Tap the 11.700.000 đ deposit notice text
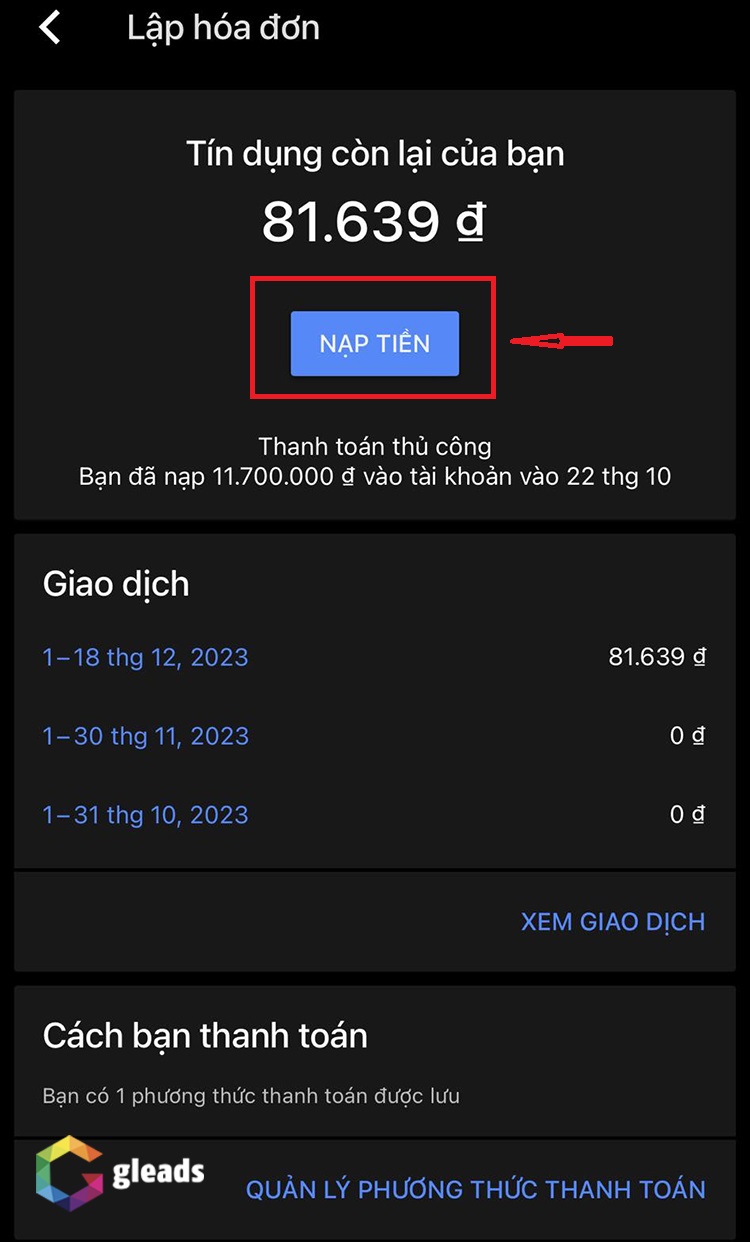This screenshot has width=750, height=1242. click(x=375, y=477)
